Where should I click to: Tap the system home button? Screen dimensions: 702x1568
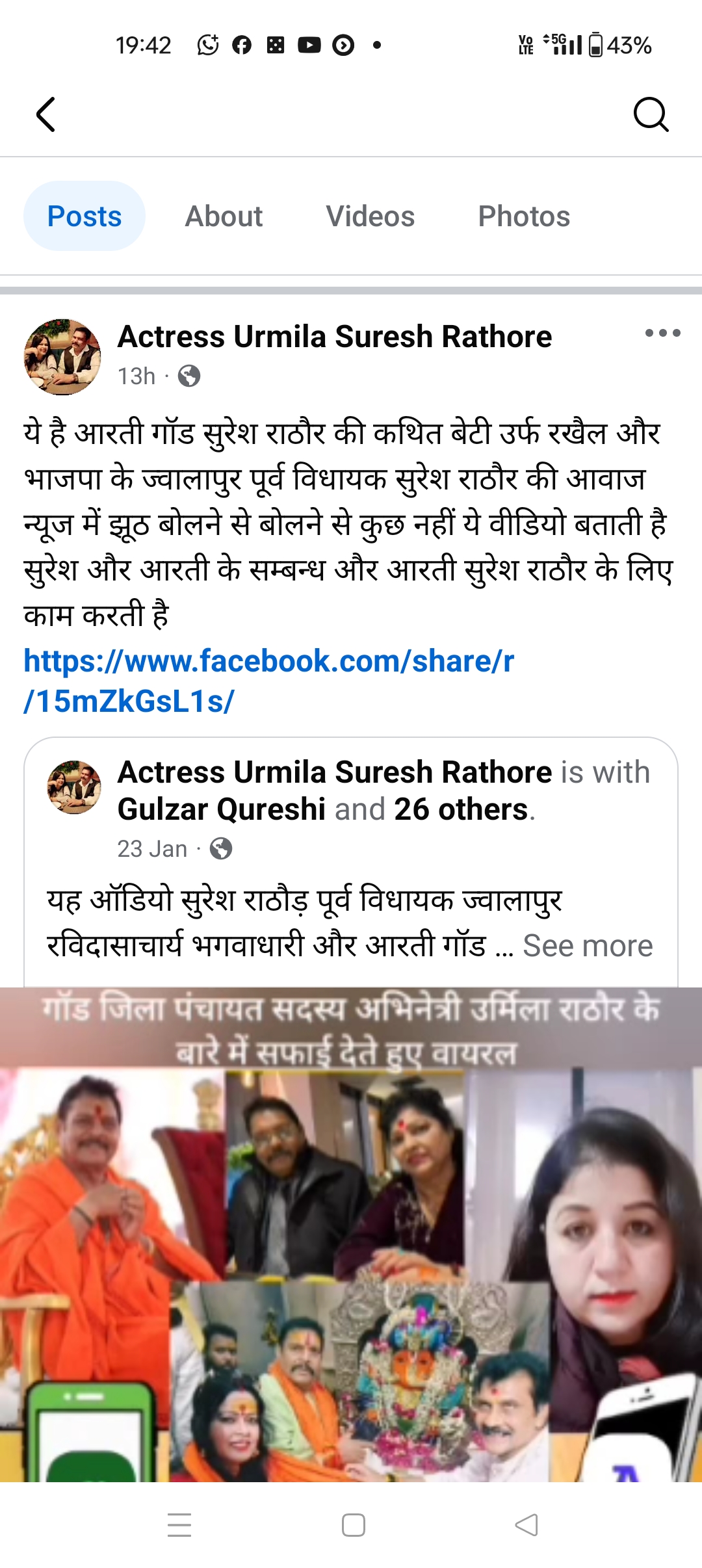pyautogui.click(x=353, y=1525)
